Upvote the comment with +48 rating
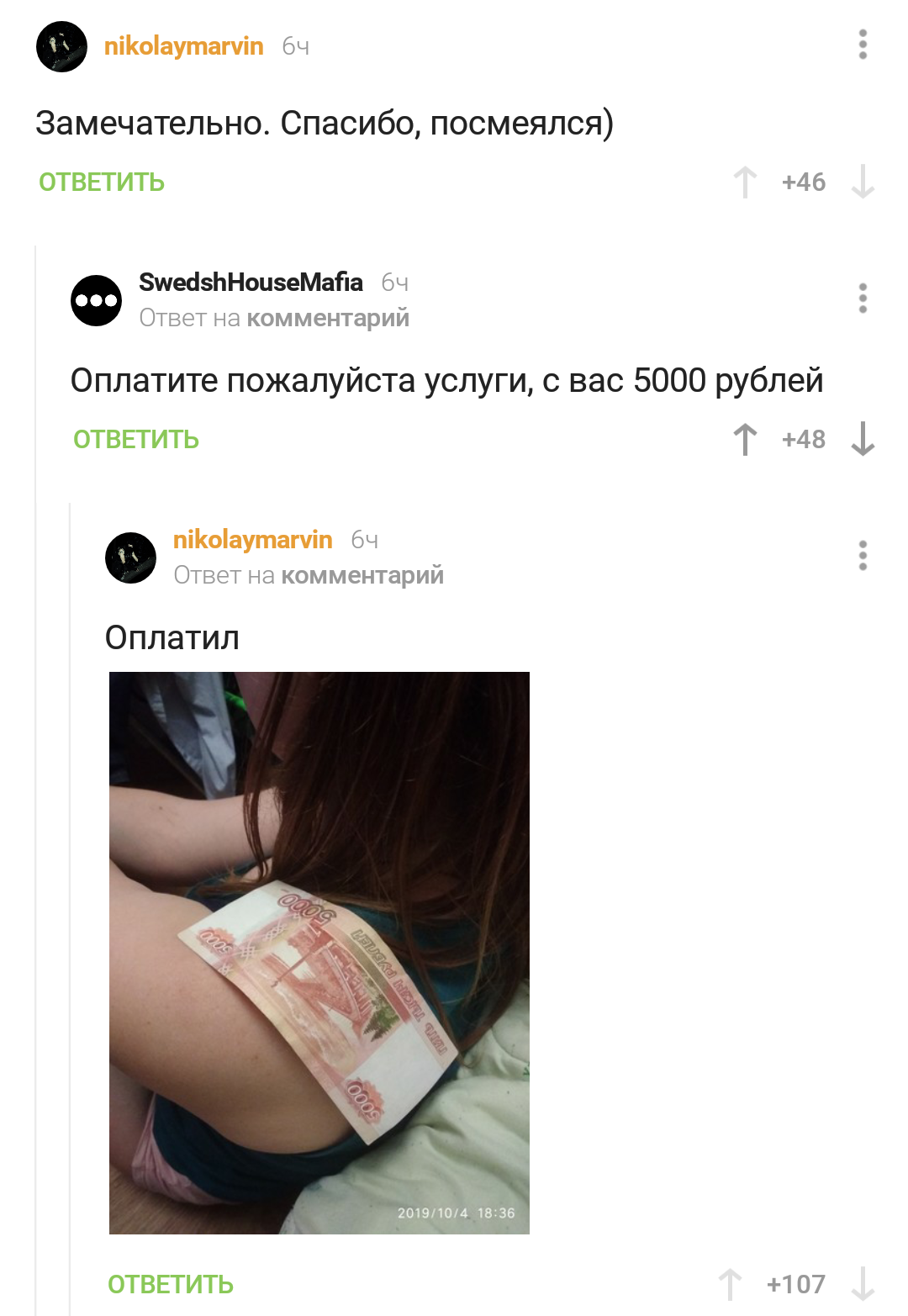The image size is (908, 1316). pos(745,440)
